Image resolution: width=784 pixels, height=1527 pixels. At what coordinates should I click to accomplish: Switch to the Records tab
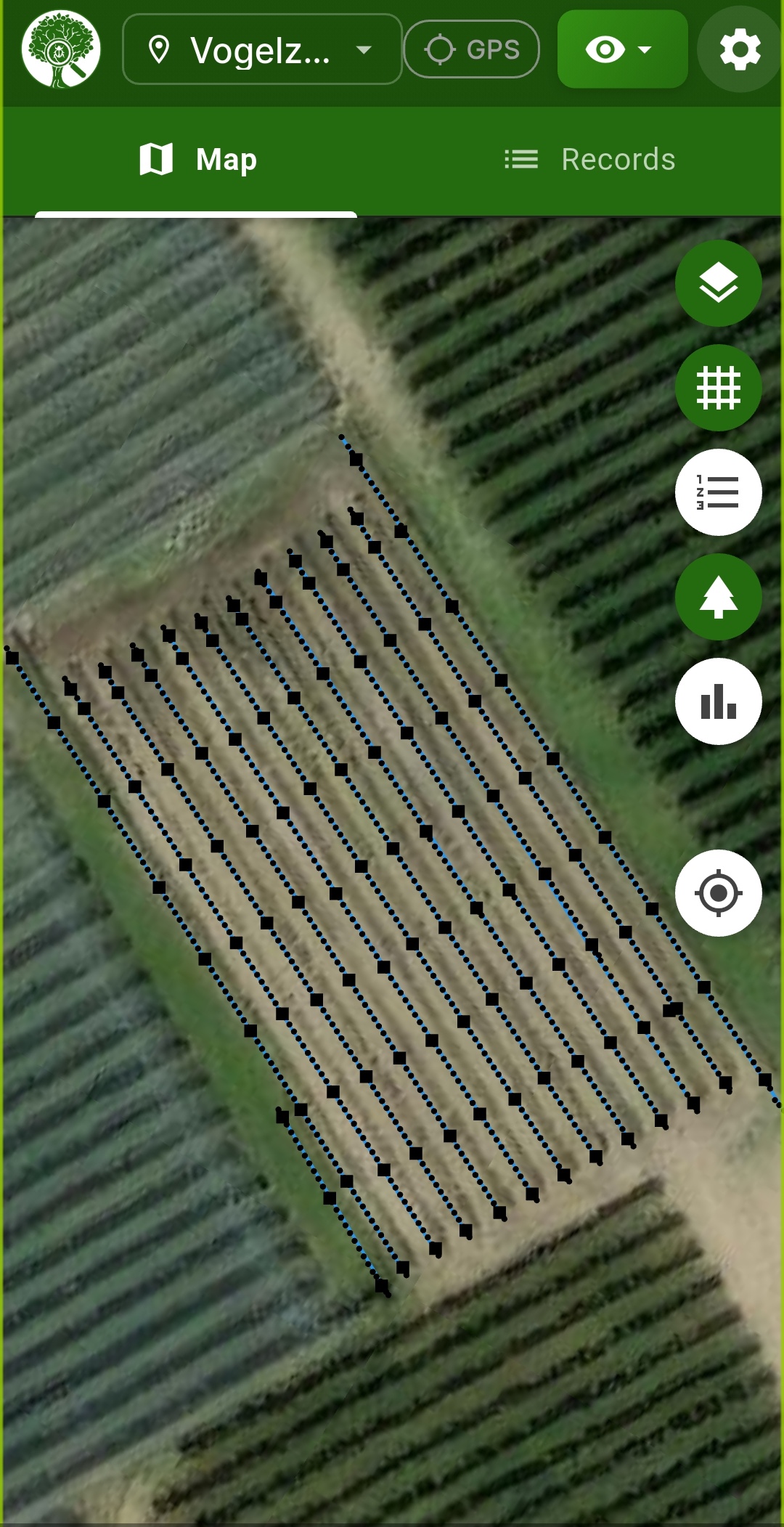(589, 160)
